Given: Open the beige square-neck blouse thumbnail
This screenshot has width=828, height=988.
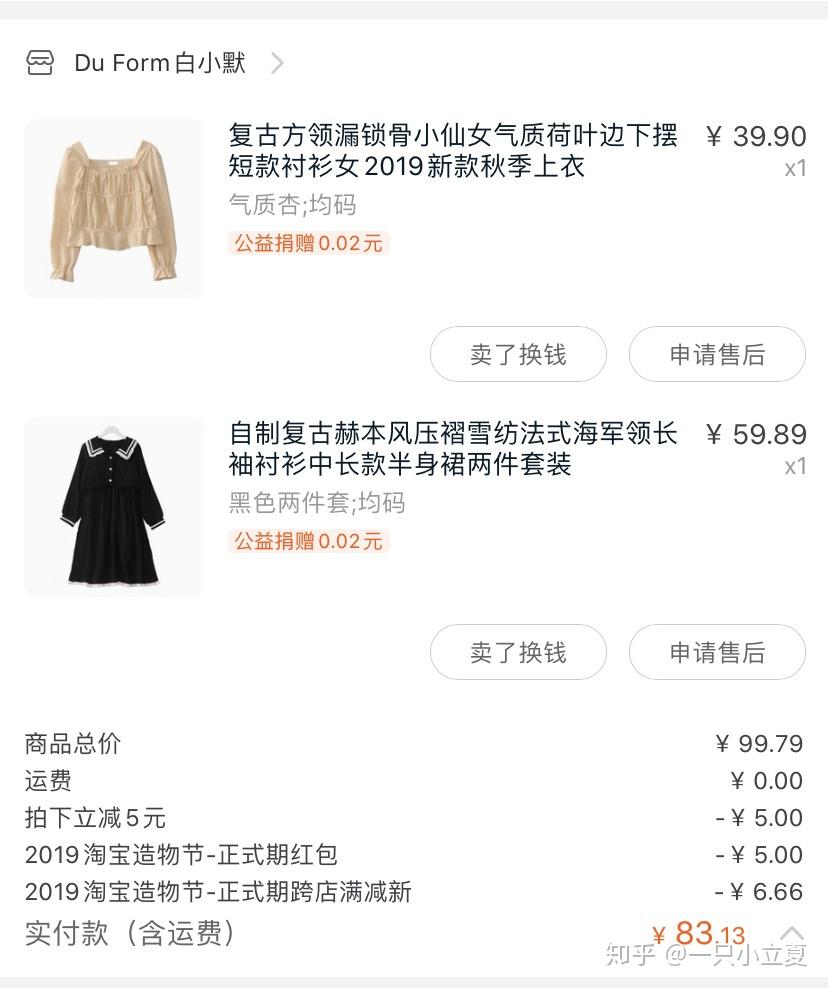Looking at the screenshot, I should [114, 209].
